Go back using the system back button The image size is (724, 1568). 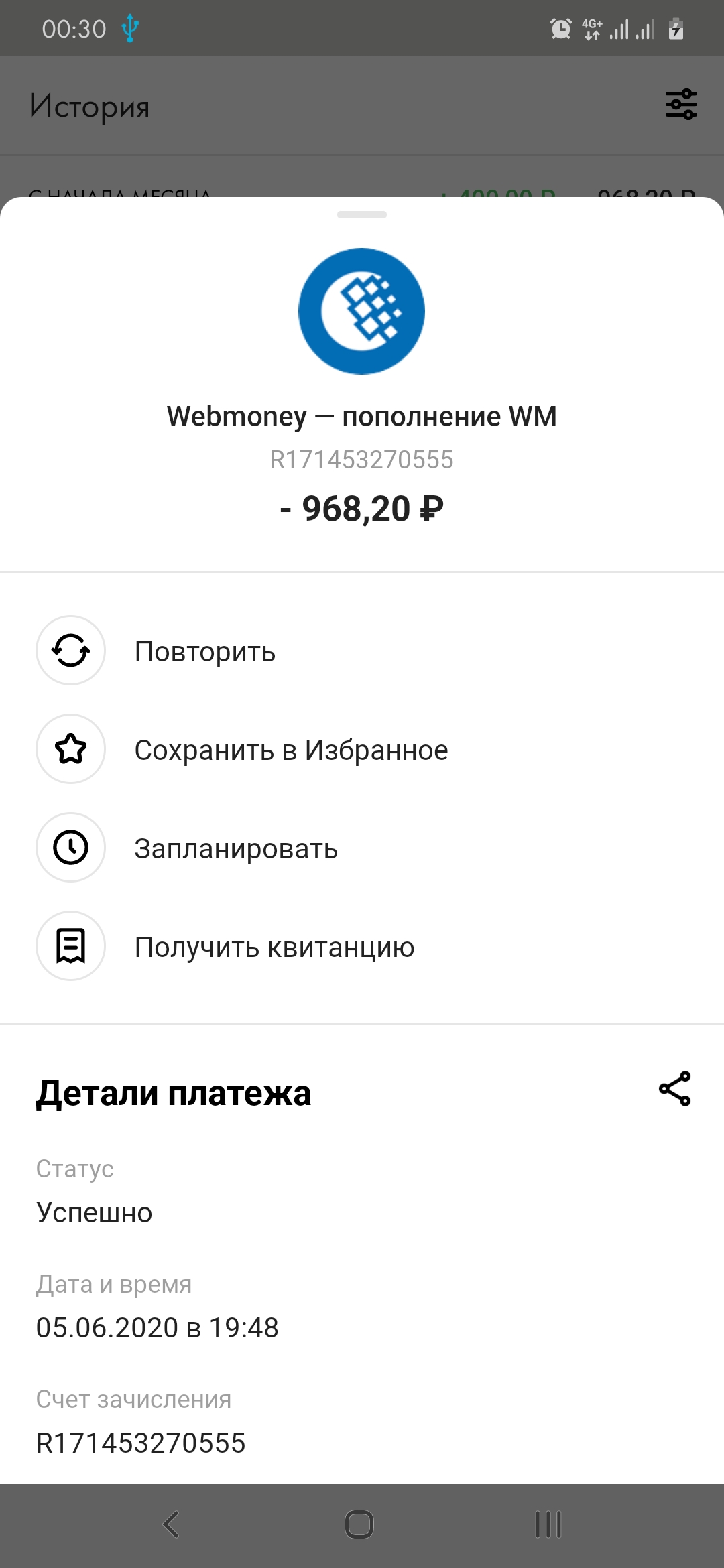click(x=172, y=1524)
